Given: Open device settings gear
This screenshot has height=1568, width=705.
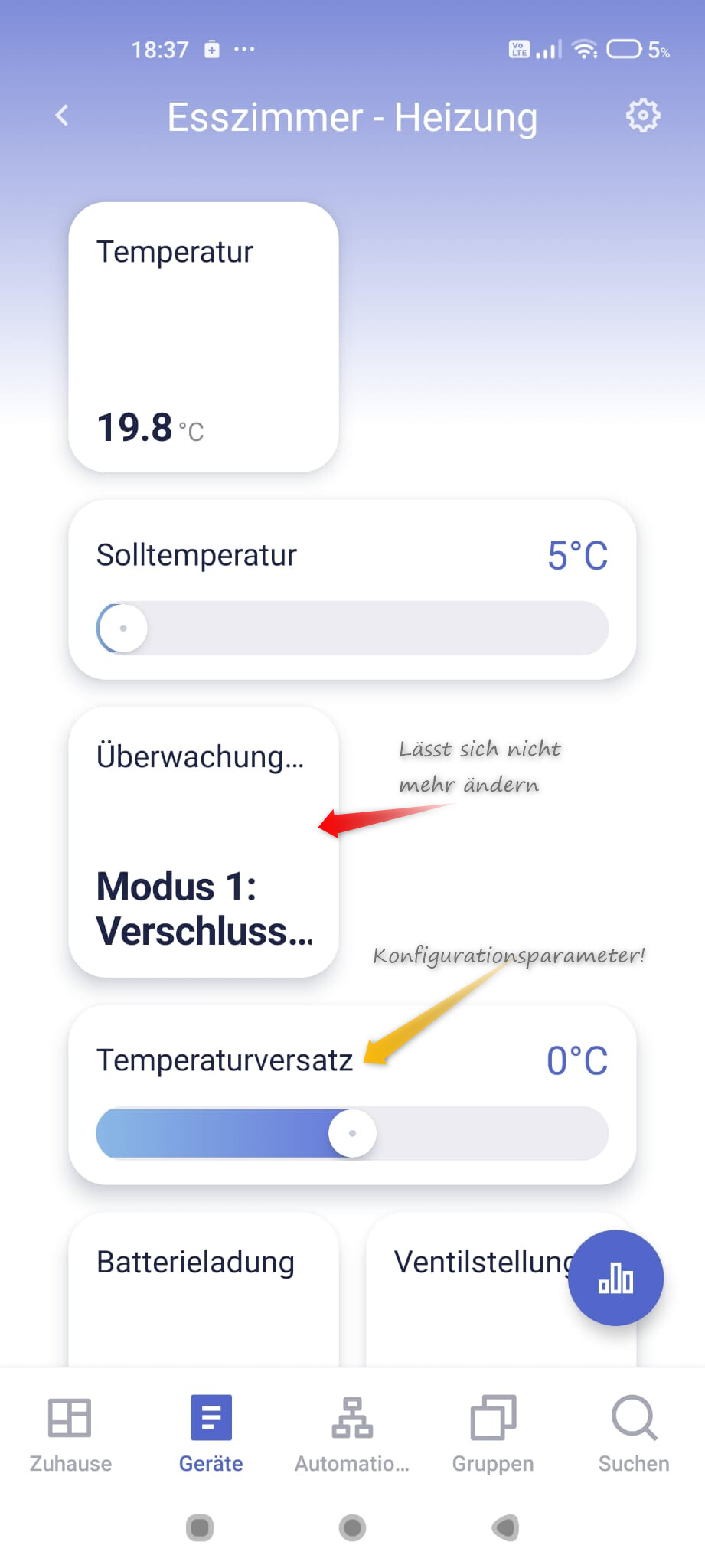Looking at the screenshot, I should point(642,116).
